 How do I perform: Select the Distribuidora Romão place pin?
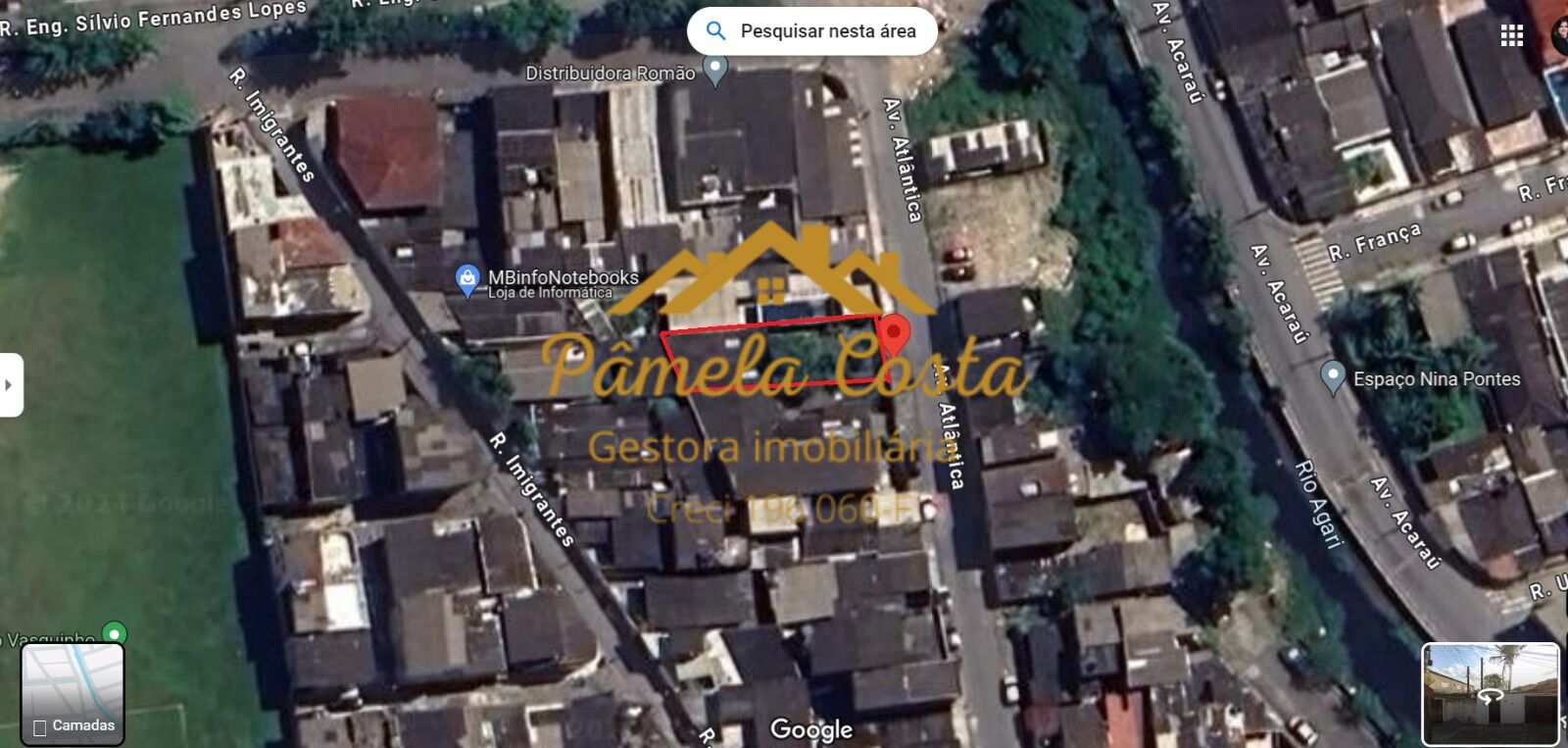coord(717,70)
